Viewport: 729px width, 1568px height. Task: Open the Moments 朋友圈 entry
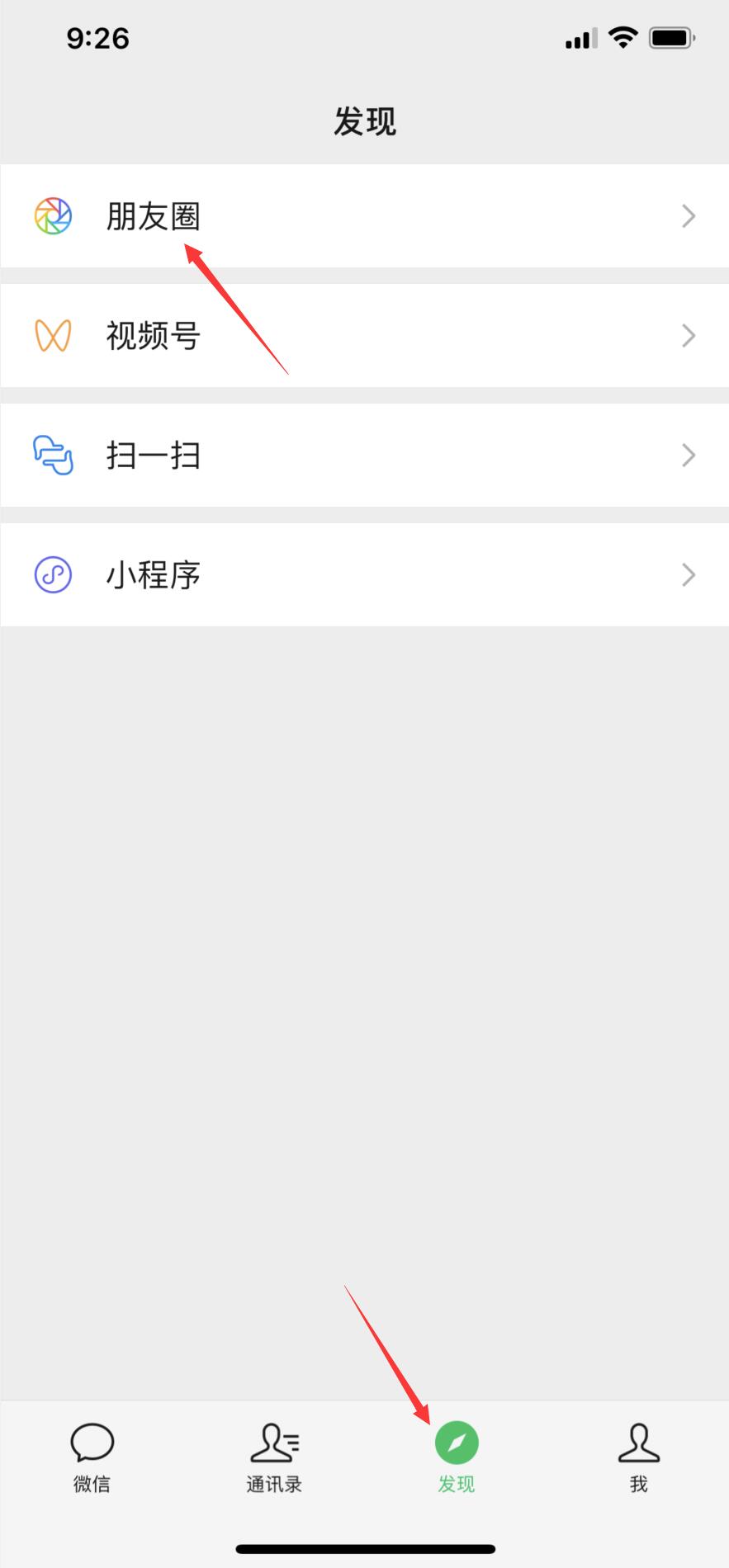point(154,216)
